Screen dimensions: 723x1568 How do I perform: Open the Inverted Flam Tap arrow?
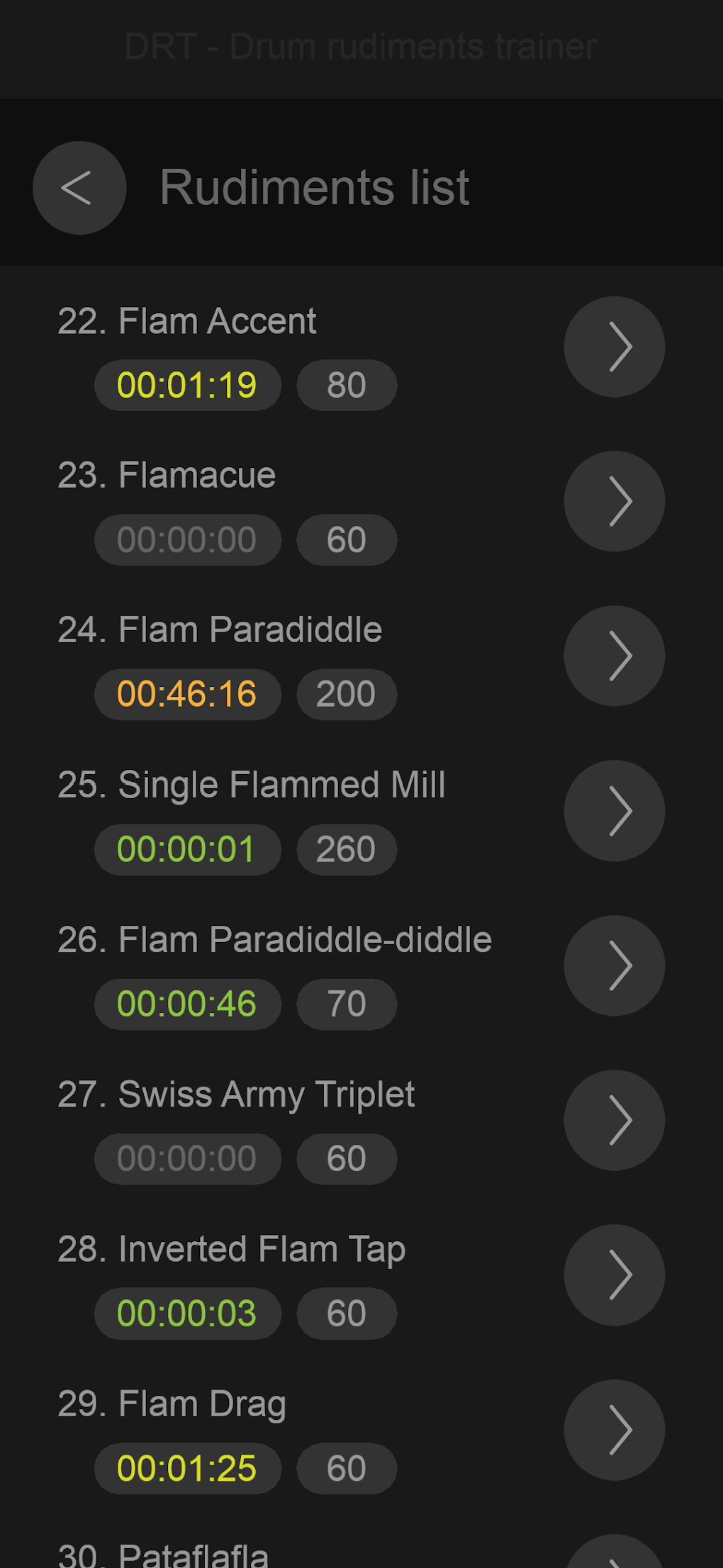(614, 1275)
